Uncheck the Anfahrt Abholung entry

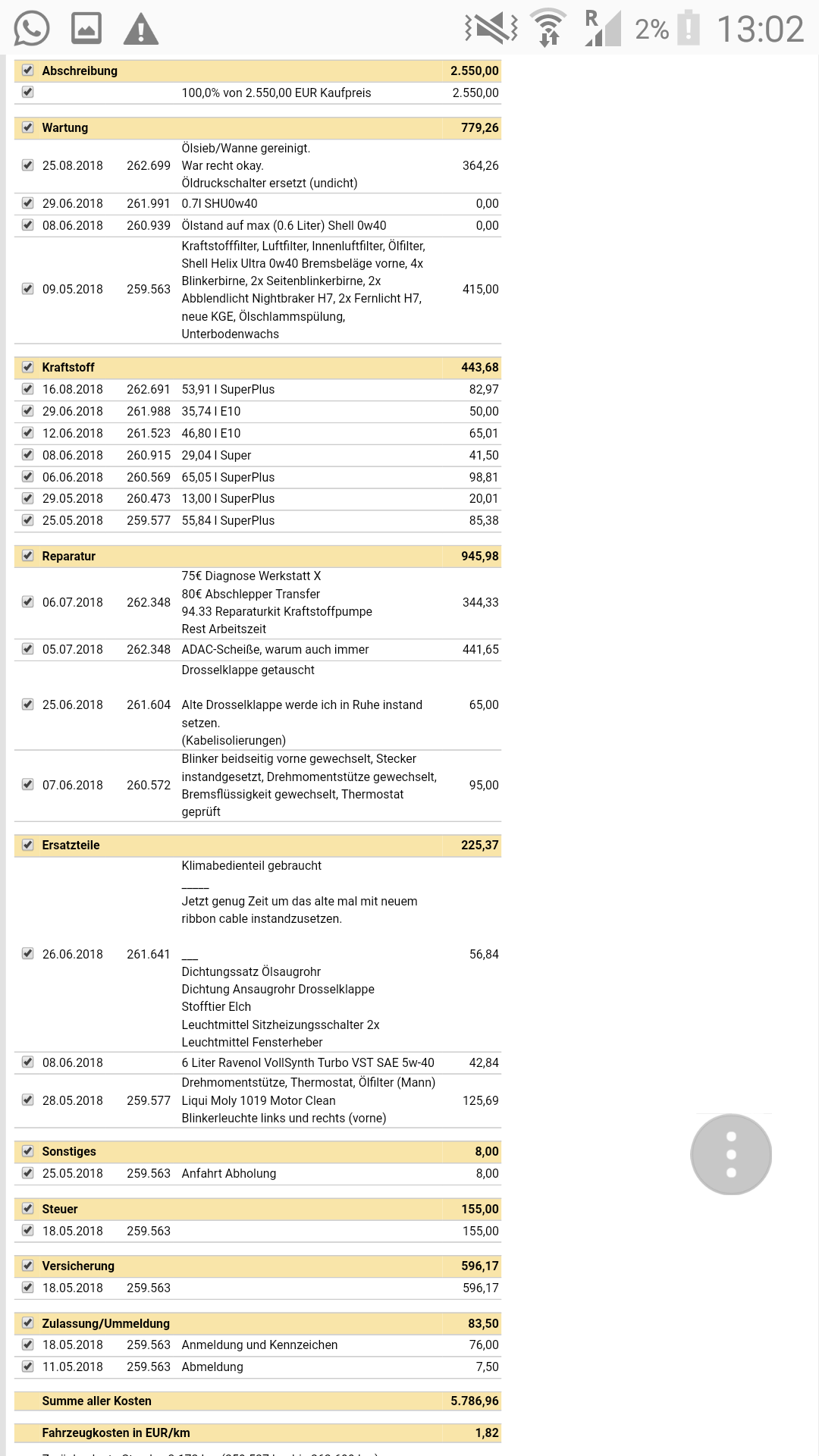coord(28,1173)
